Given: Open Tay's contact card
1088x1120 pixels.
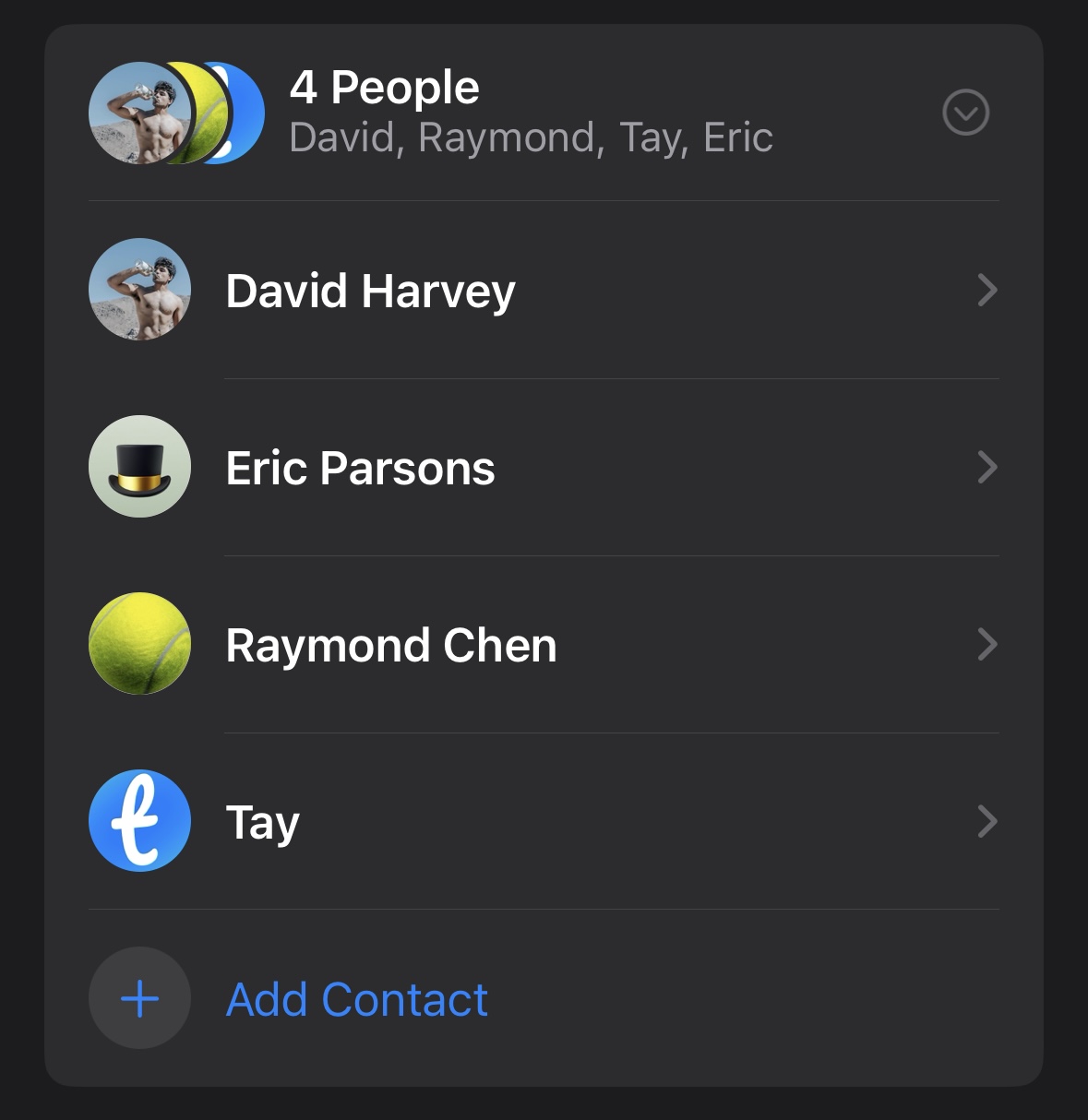Looking at the screenshot, I should coord(987,820).
